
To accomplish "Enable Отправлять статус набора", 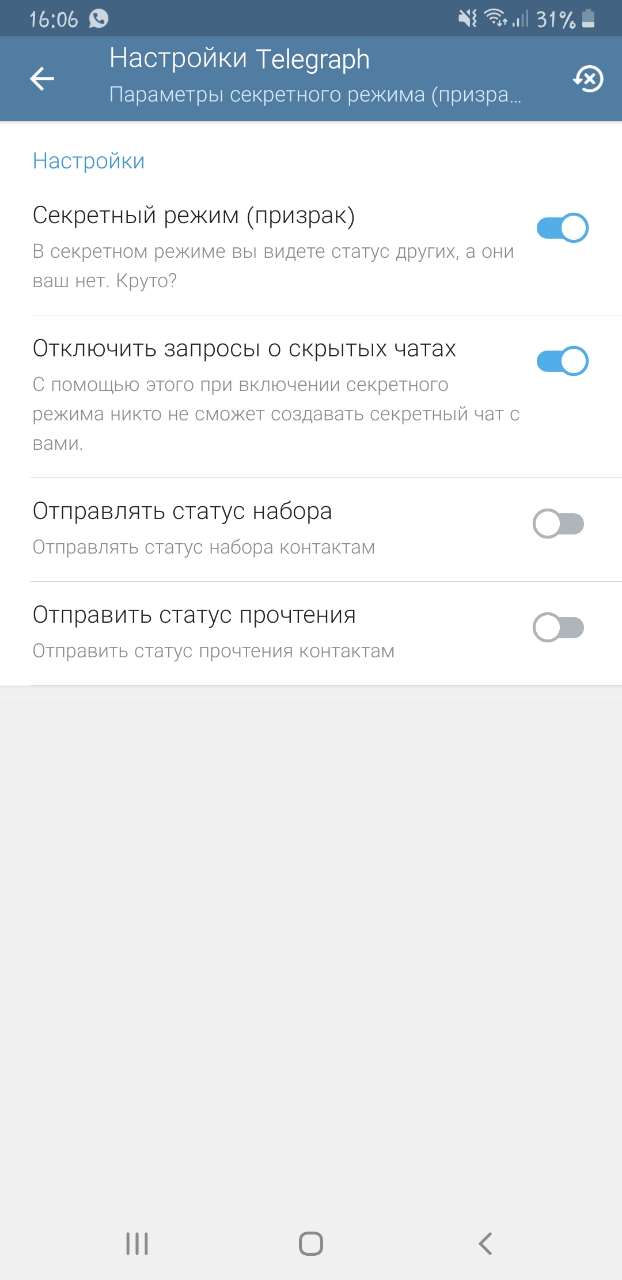I will pyautogui.click(x=558, y=524).
